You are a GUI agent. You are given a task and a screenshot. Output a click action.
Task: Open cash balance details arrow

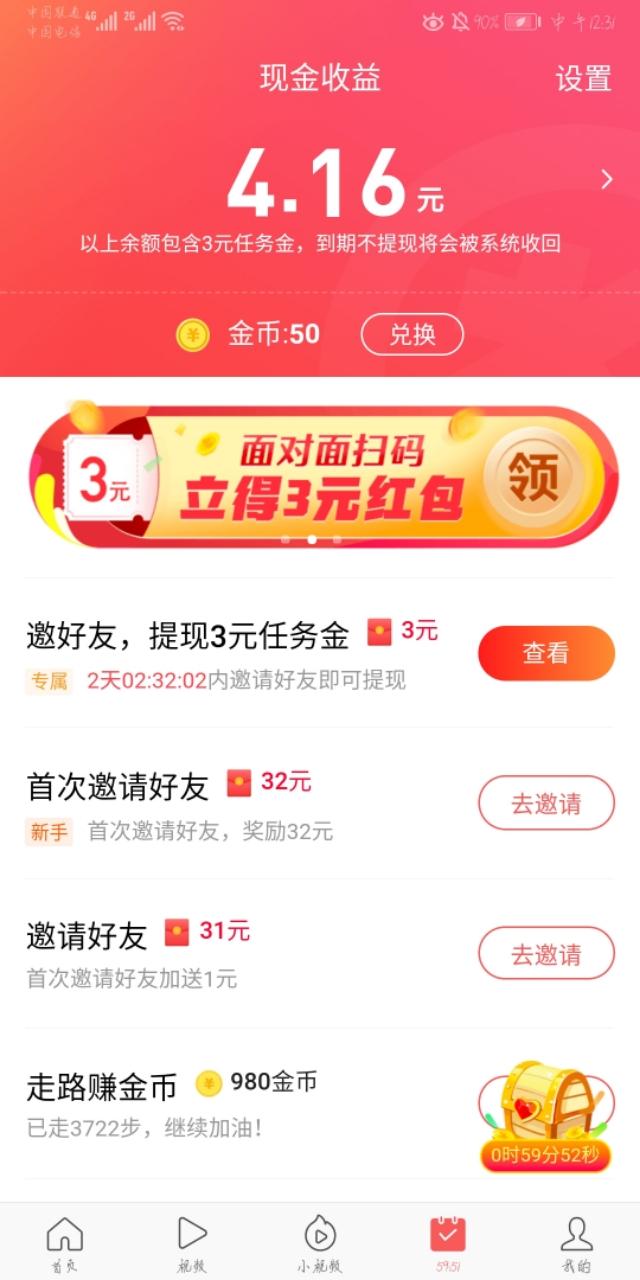pos(606,180)
